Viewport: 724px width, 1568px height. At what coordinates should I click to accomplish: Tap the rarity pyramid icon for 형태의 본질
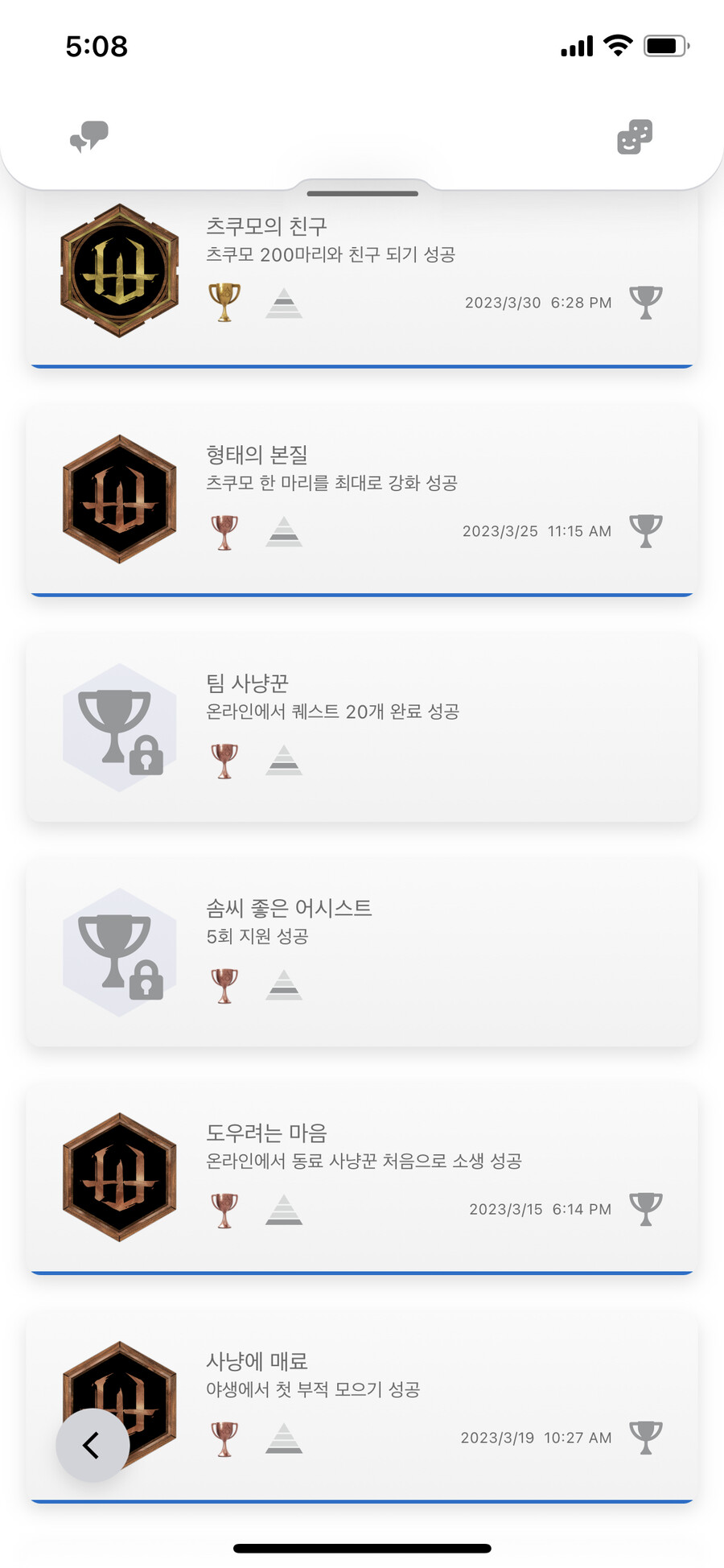pos(283,533)
